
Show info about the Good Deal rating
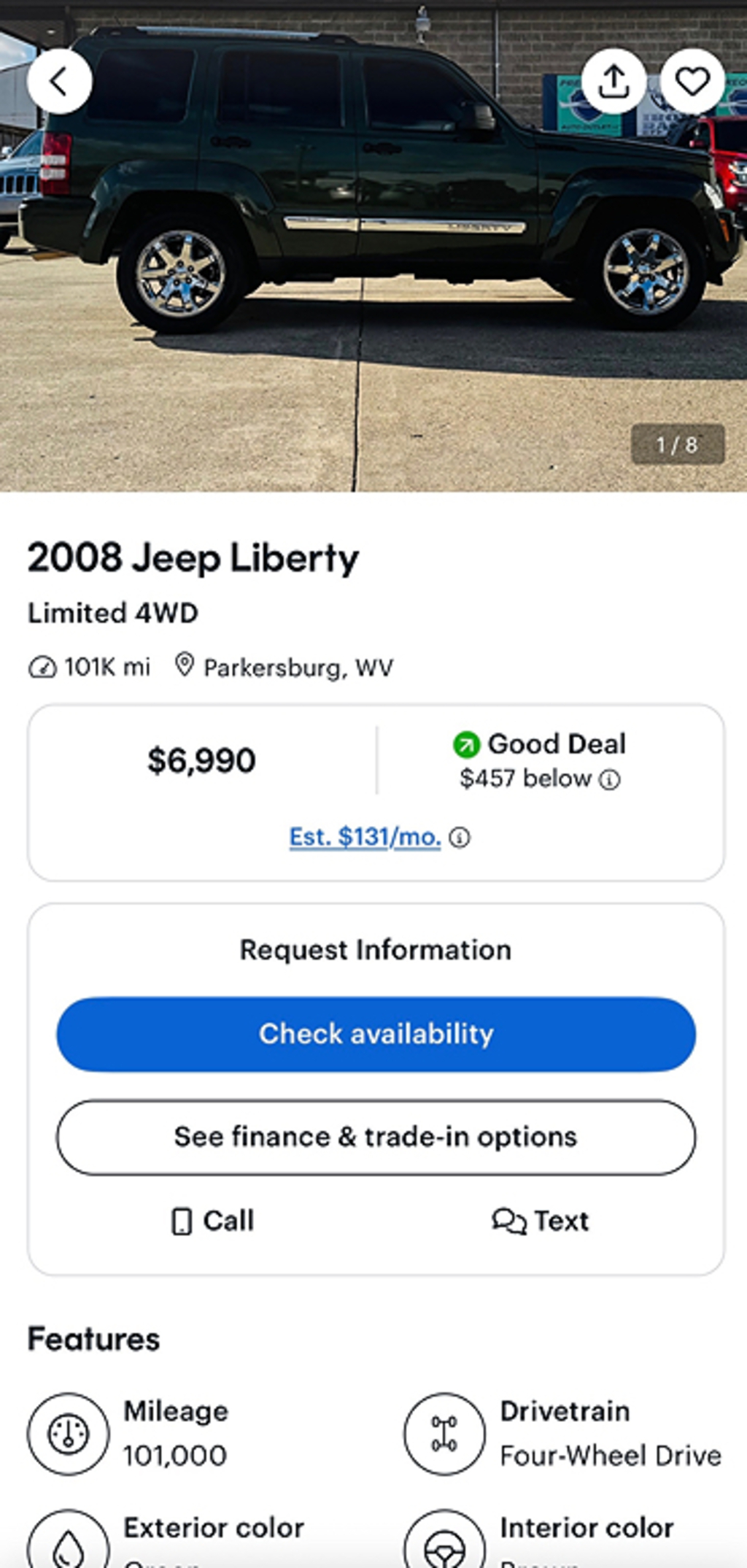610,780
